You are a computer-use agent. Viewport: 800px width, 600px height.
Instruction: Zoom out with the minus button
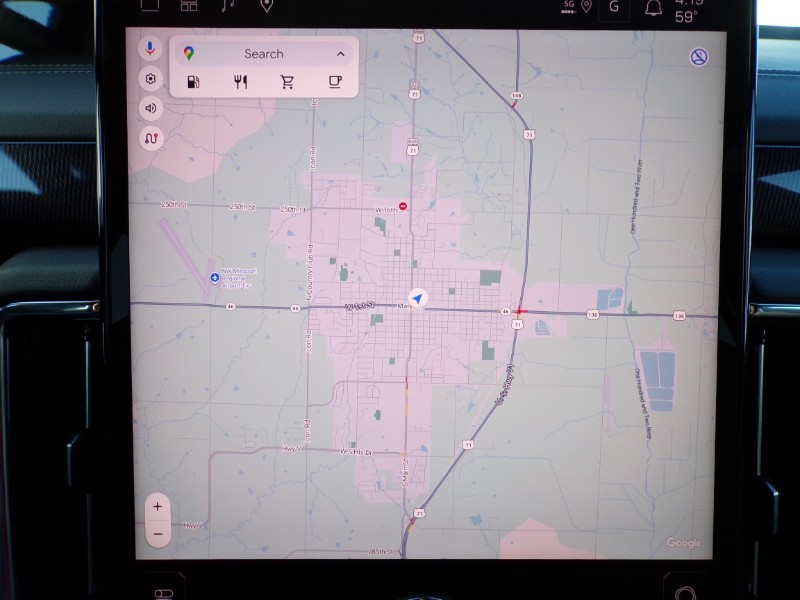tap(158, 535)
